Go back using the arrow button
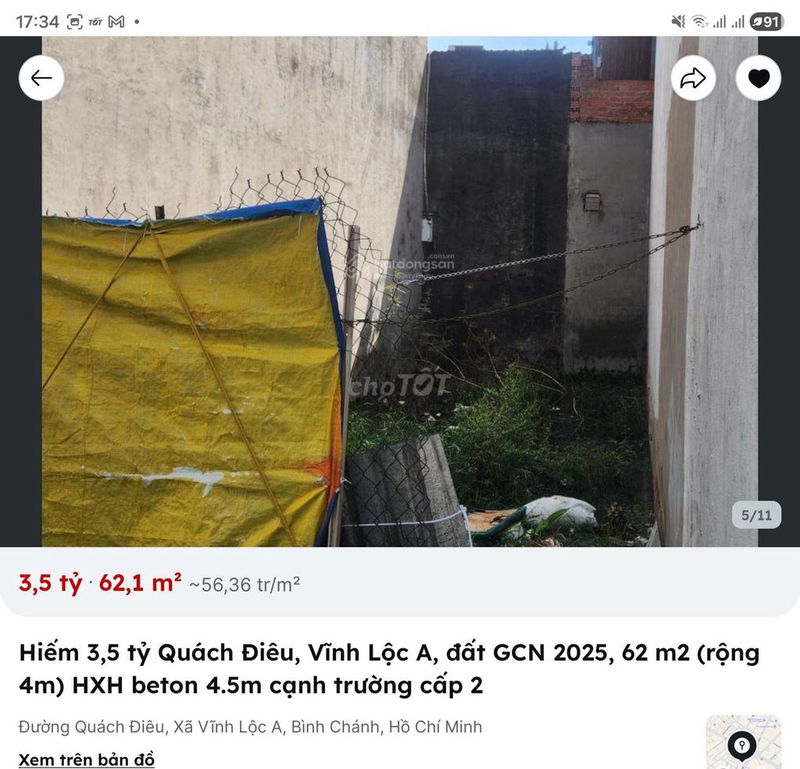 coord(41,78)
